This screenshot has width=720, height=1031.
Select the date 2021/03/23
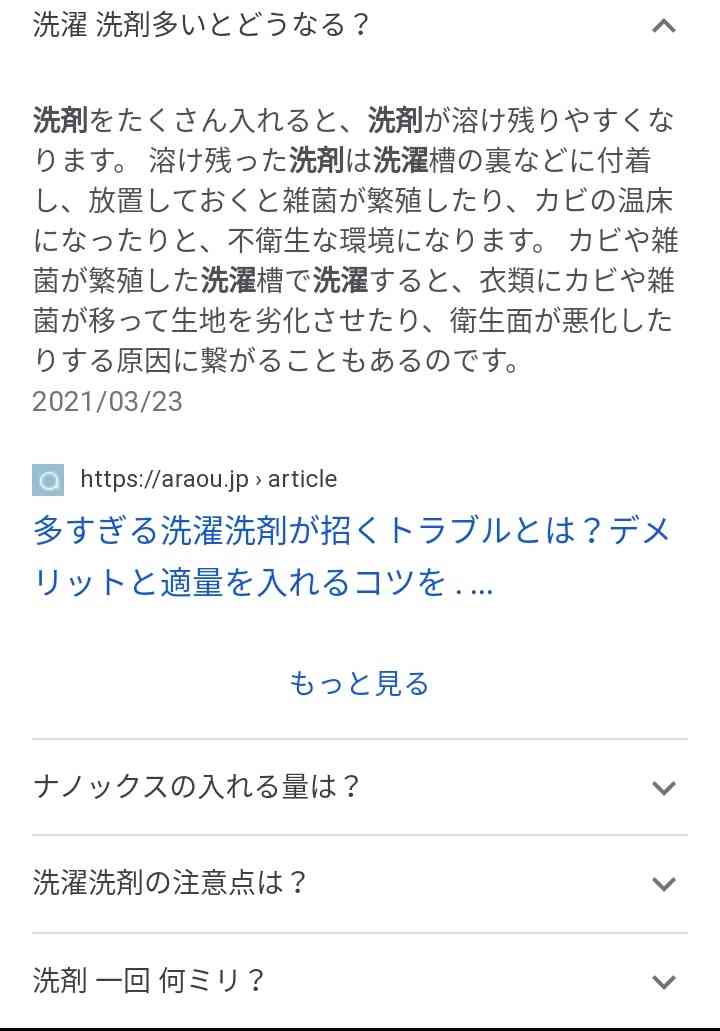(x=106, y=403)
